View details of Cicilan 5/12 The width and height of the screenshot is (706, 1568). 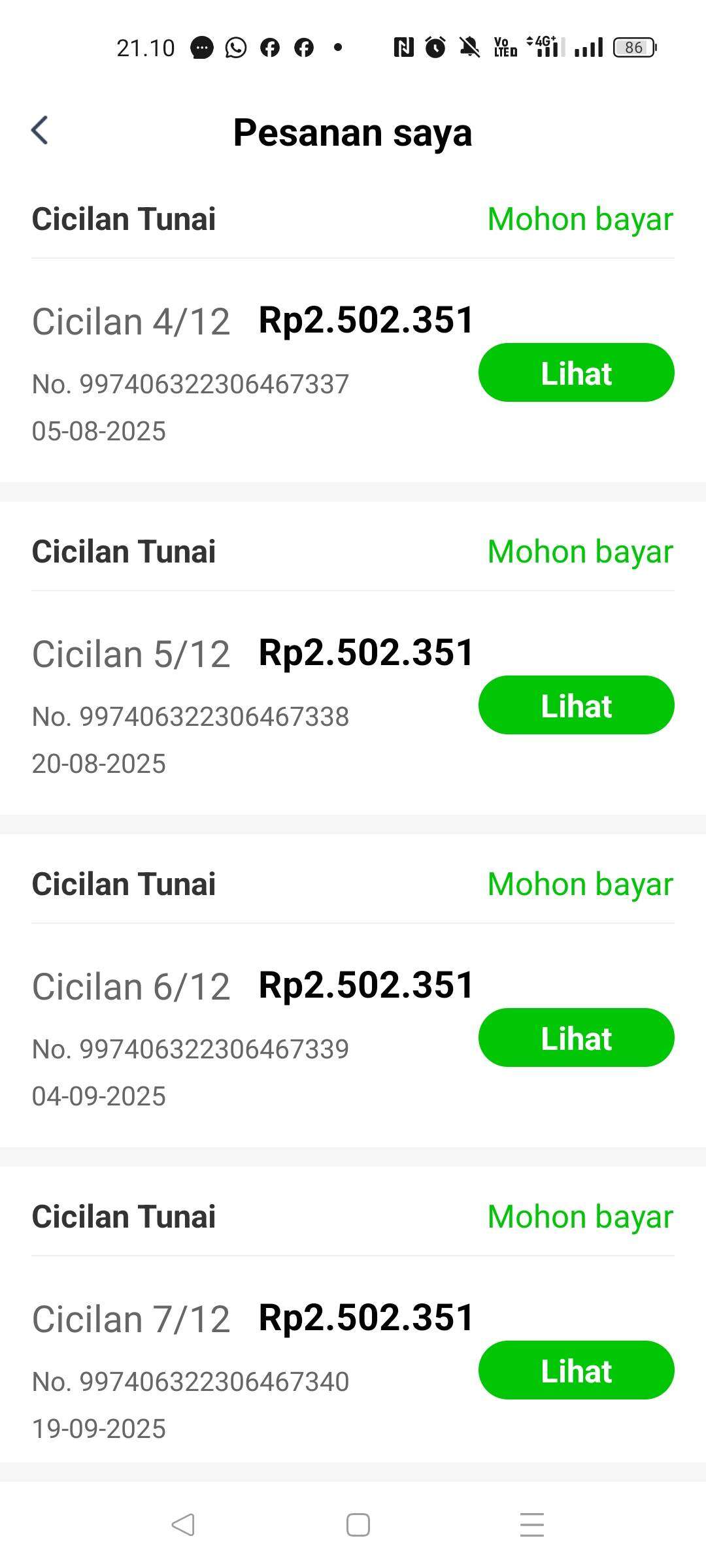point(576,705)
